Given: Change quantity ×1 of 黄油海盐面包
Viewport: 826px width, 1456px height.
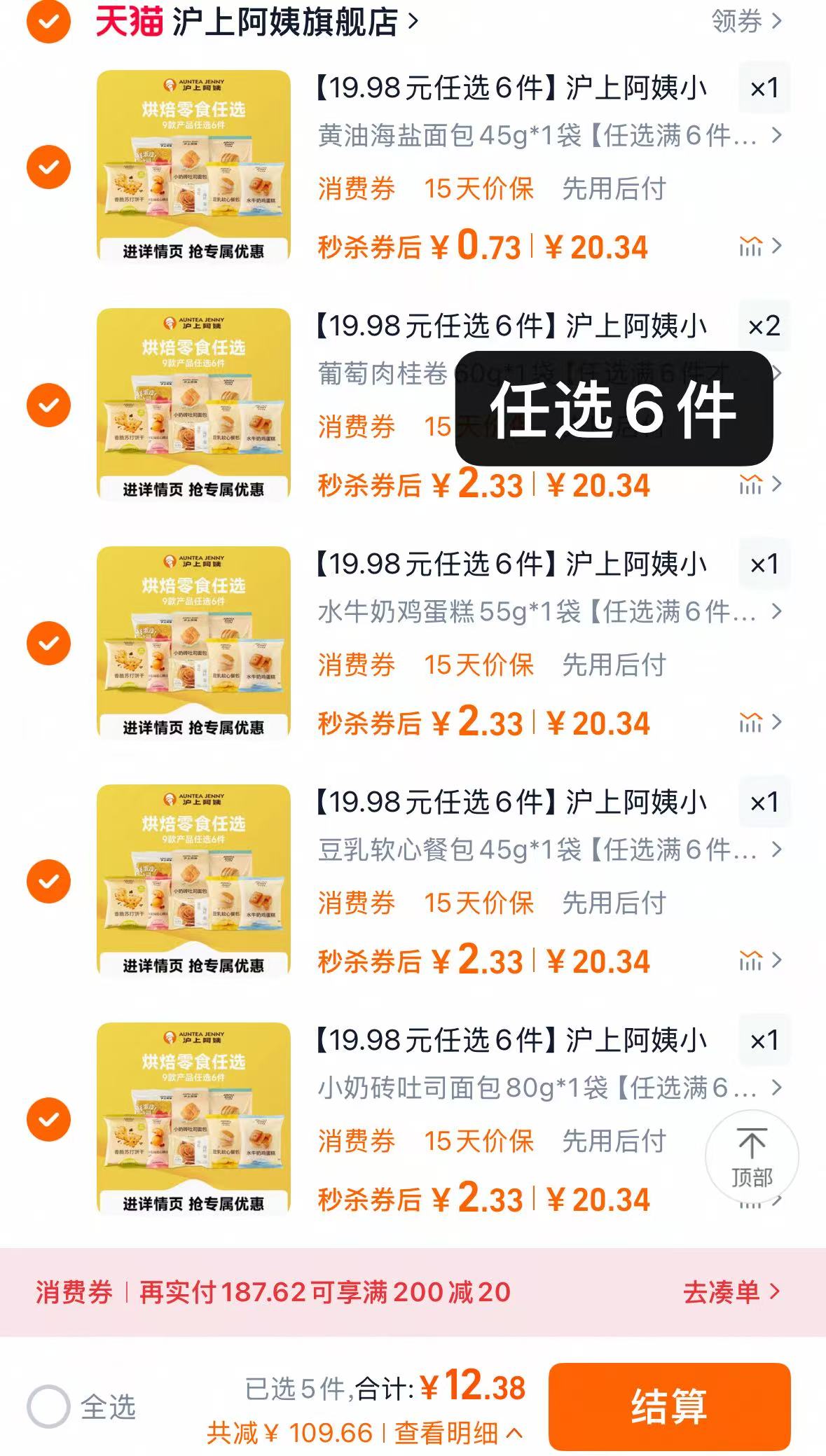Looking at the screenshot, I should pyautogui.click(x=764, y=88).
